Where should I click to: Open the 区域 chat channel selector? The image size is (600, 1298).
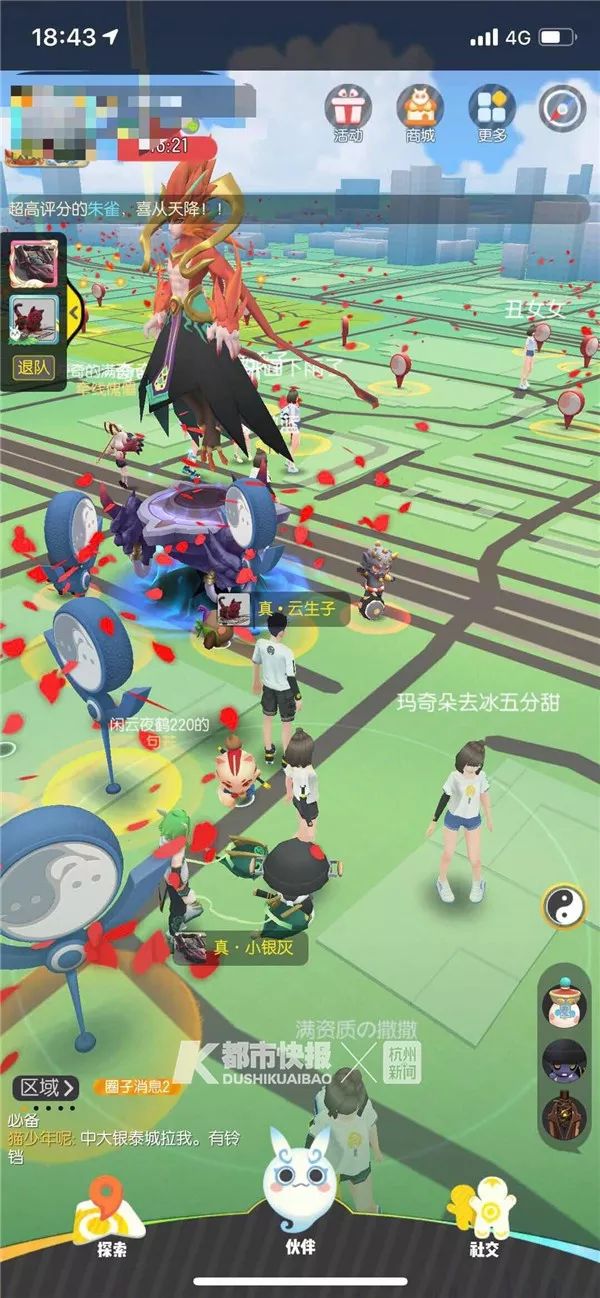coord(47,1087)
